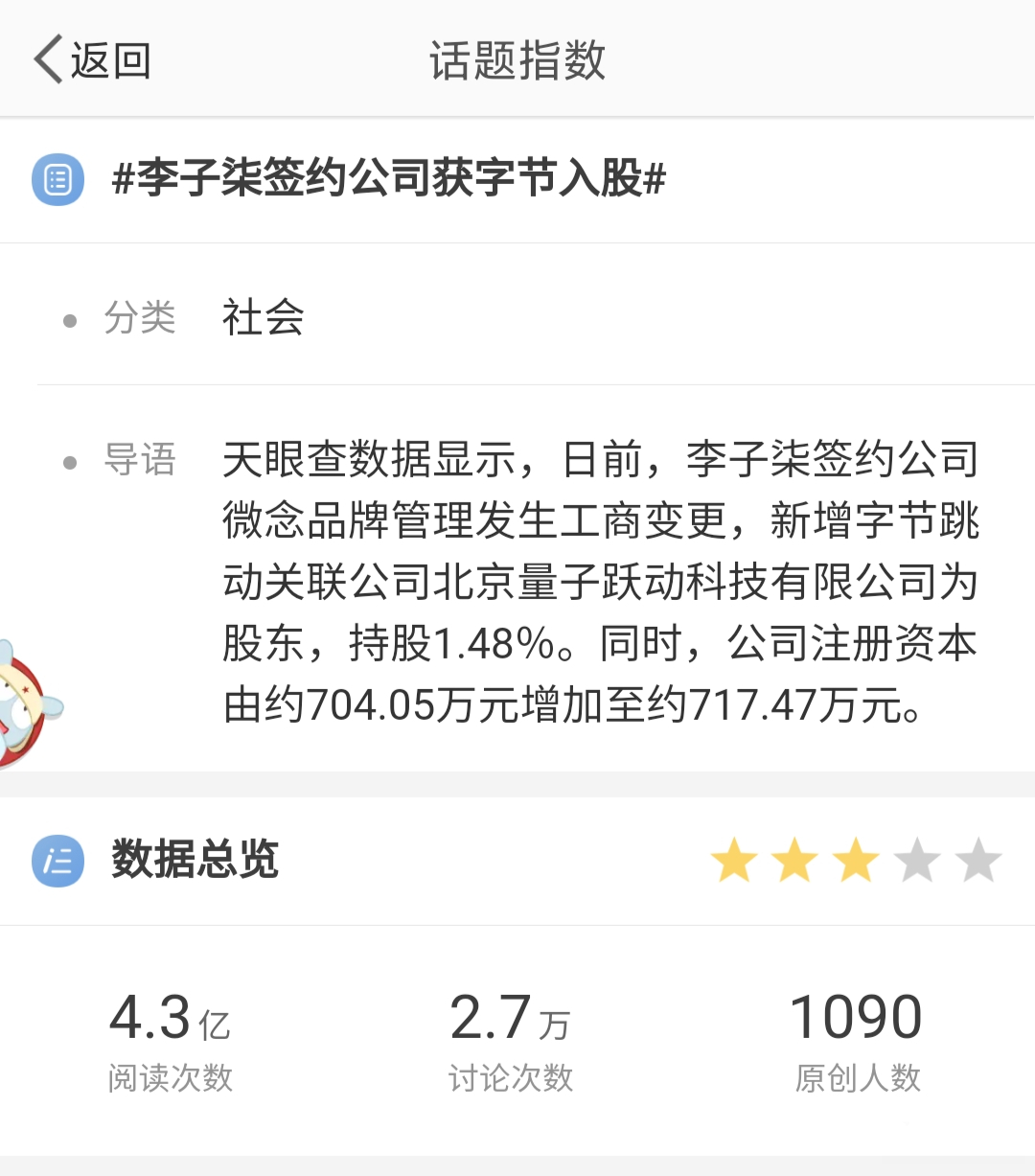The width and height of the screenshot is (1035, 1176).
Task: Open topic #李子柒签约公司获字节入股#
Action: pyautogui.click(x=392, y=179)
